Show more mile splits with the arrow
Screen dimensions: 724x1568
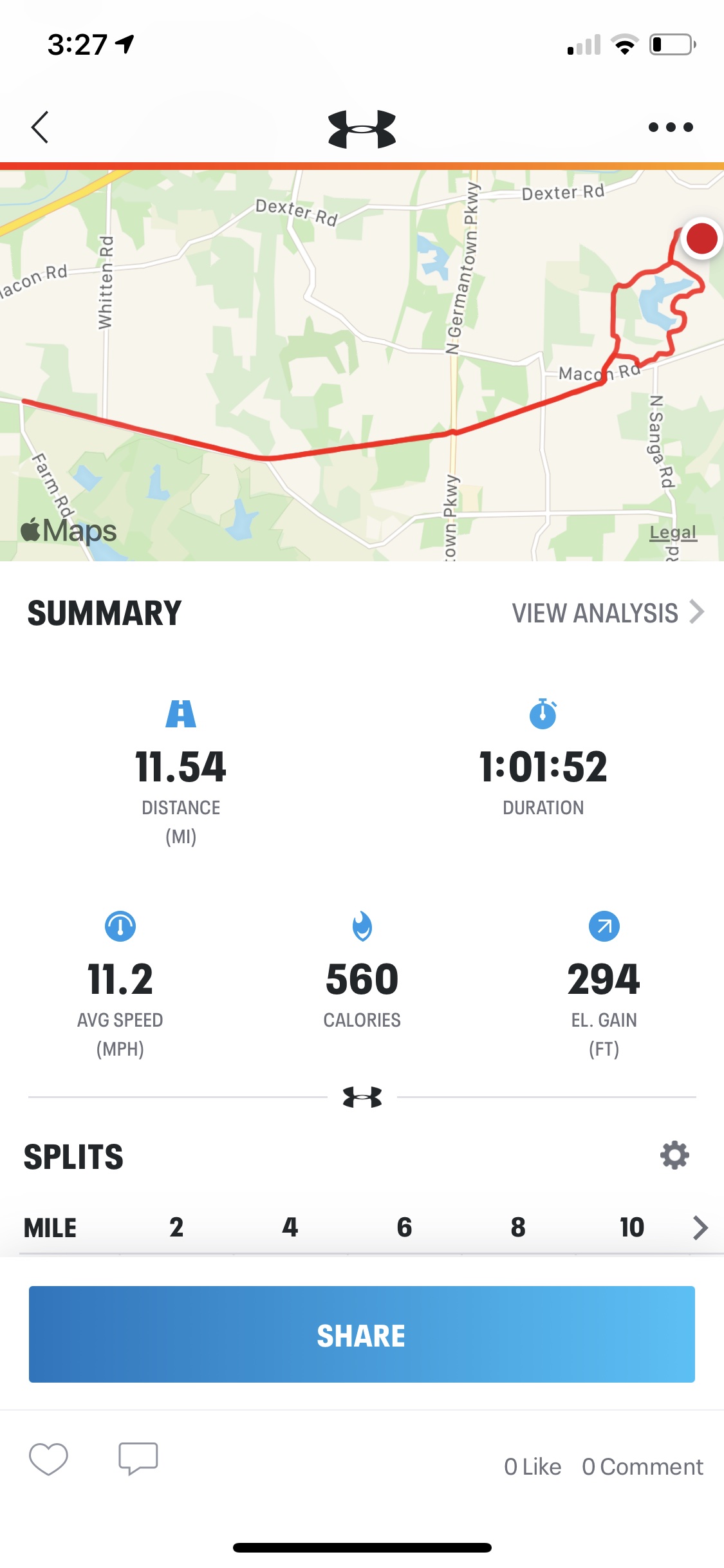[700, 1227]
